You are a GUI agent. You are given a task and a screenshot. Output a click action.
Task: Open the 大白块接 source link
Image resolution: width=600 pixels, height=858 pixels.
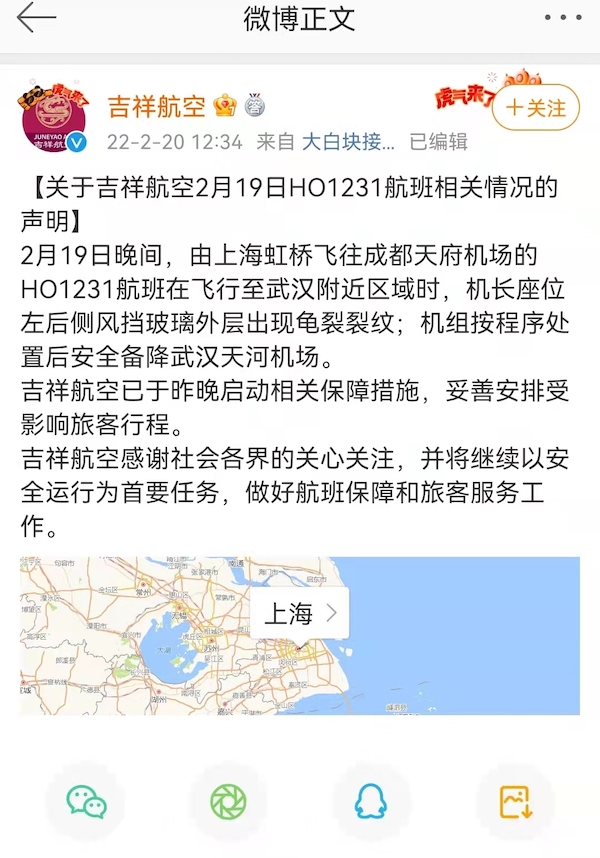[342, 142]
